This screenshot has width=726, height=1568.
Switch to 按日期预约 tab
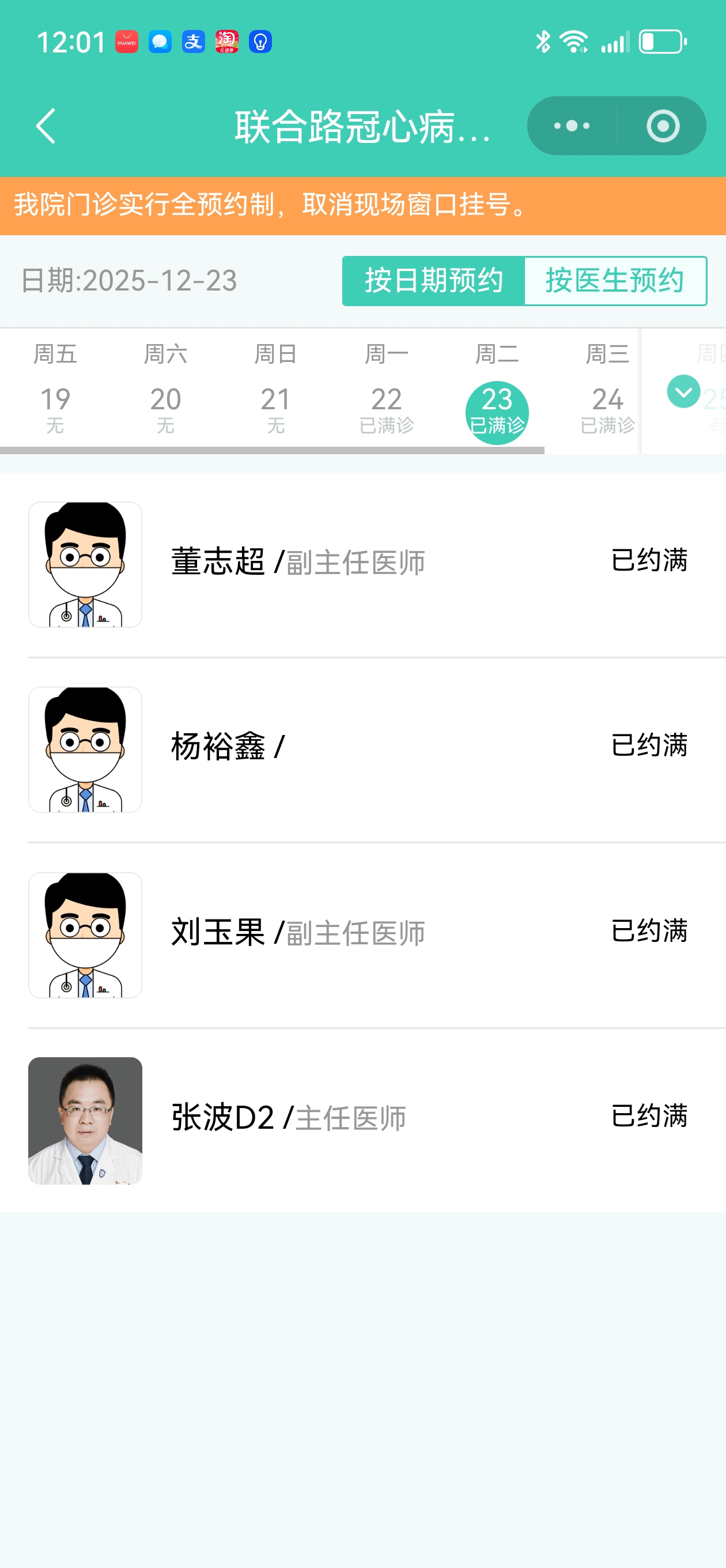[433, 281]
